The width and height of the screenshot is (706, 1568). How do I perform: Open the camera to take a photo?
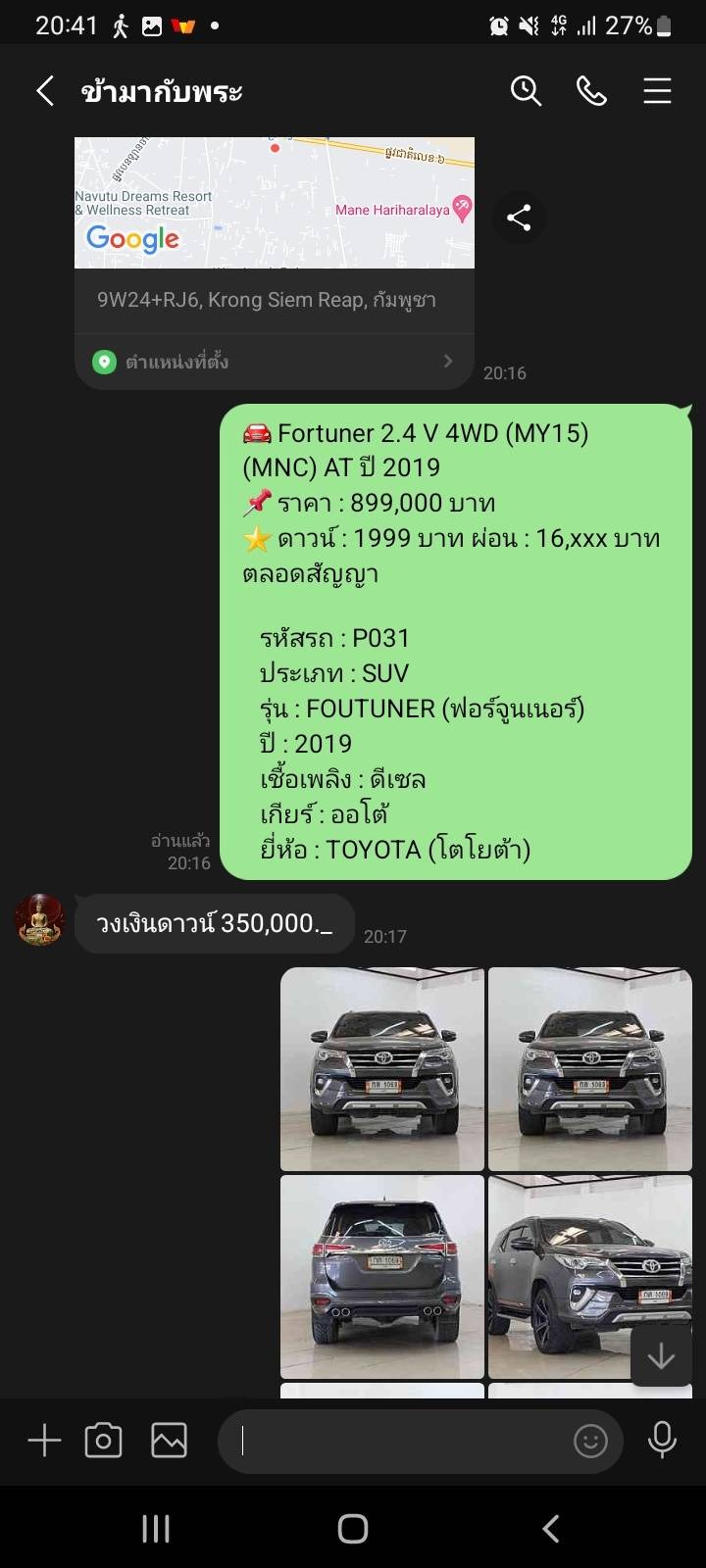click(103, 1441)
